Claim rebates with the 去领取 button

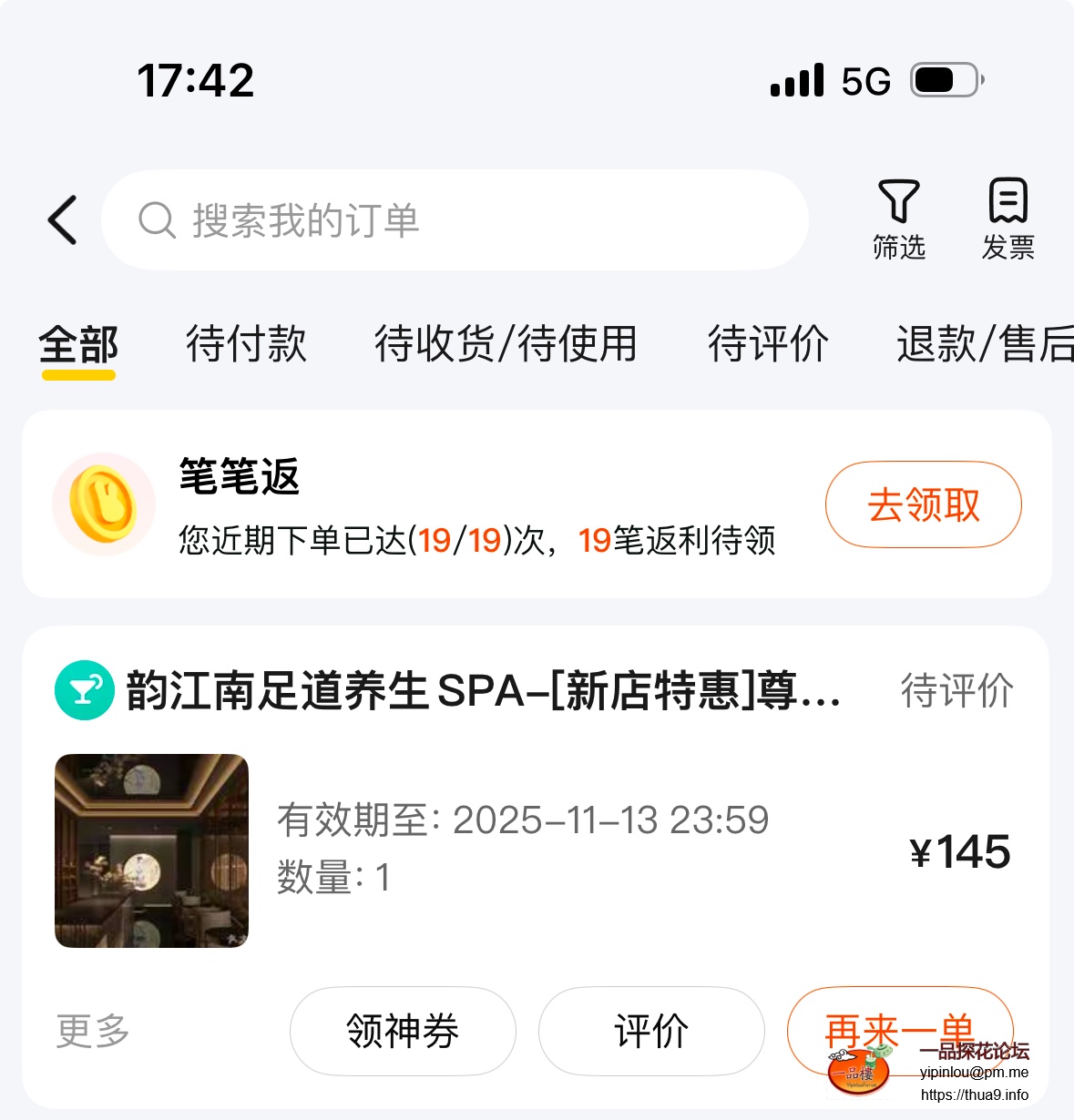pos(923,504)
